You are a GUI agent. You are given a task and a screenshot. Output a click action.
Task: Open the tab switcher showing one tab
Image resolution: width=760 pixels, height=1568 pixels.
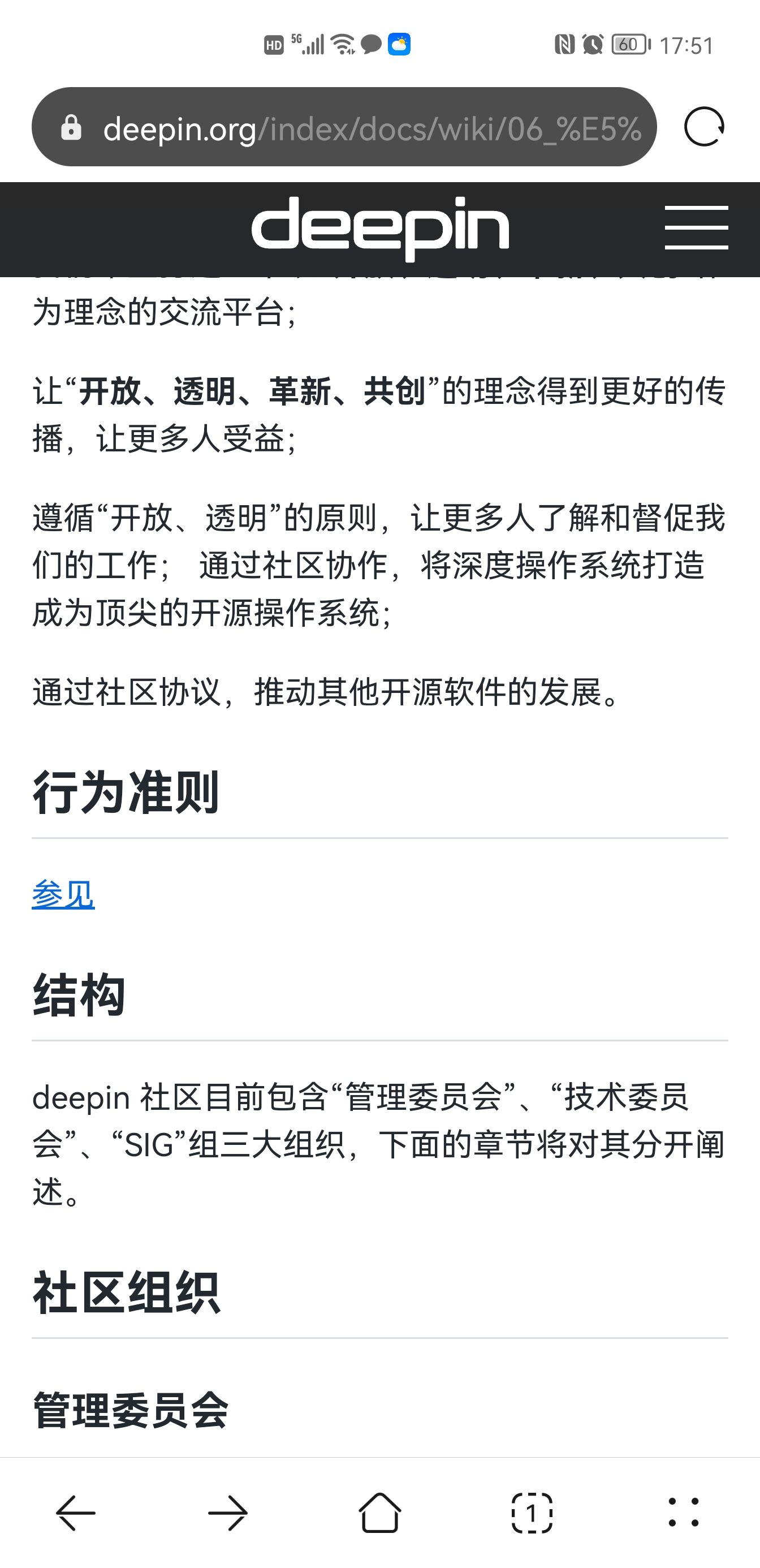tap(532, 1511)
